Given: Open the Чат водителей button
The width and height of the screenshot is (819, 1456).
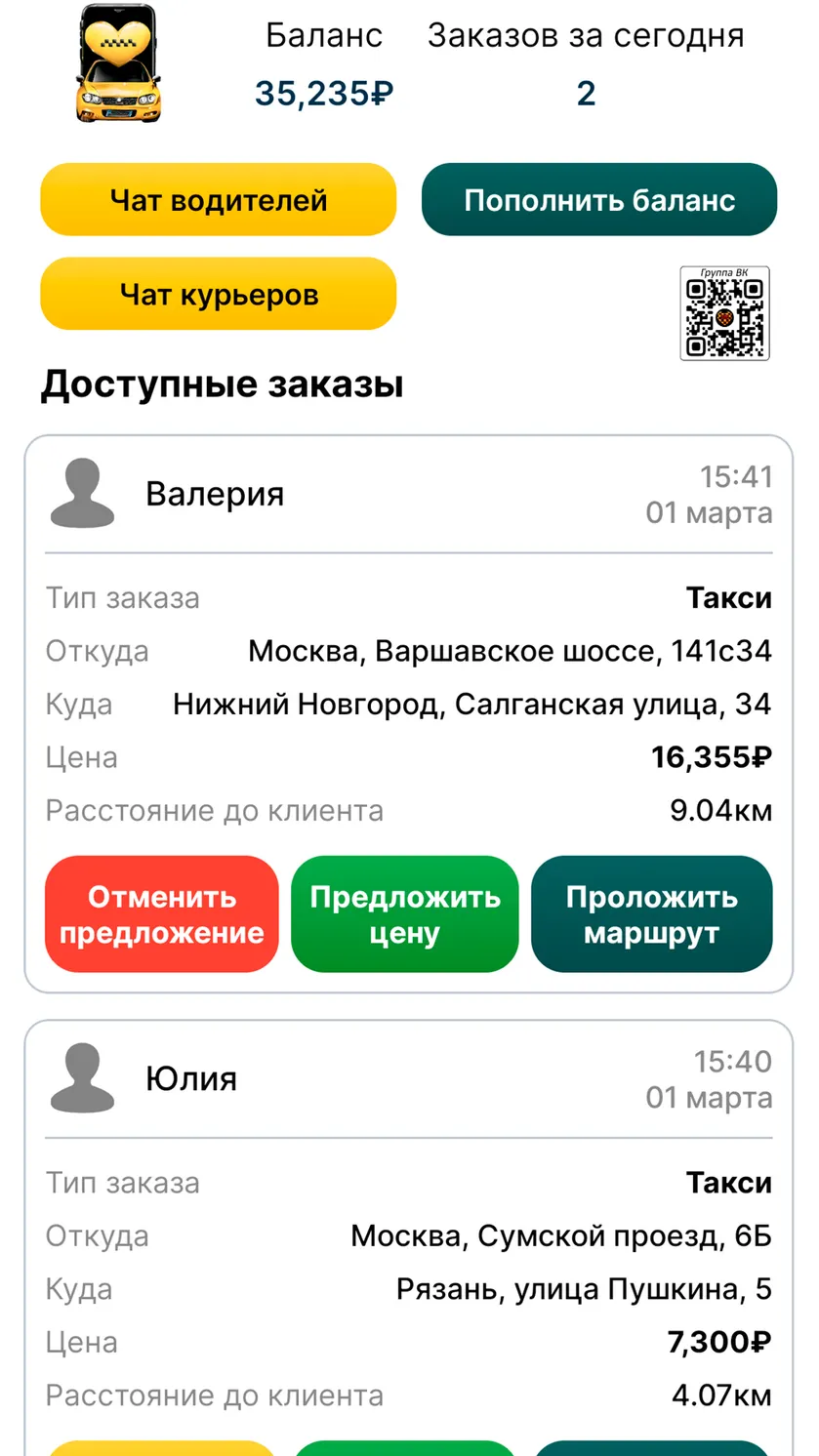Looking at the screenshot, I should pyautogui.click(x=218, y=200).
